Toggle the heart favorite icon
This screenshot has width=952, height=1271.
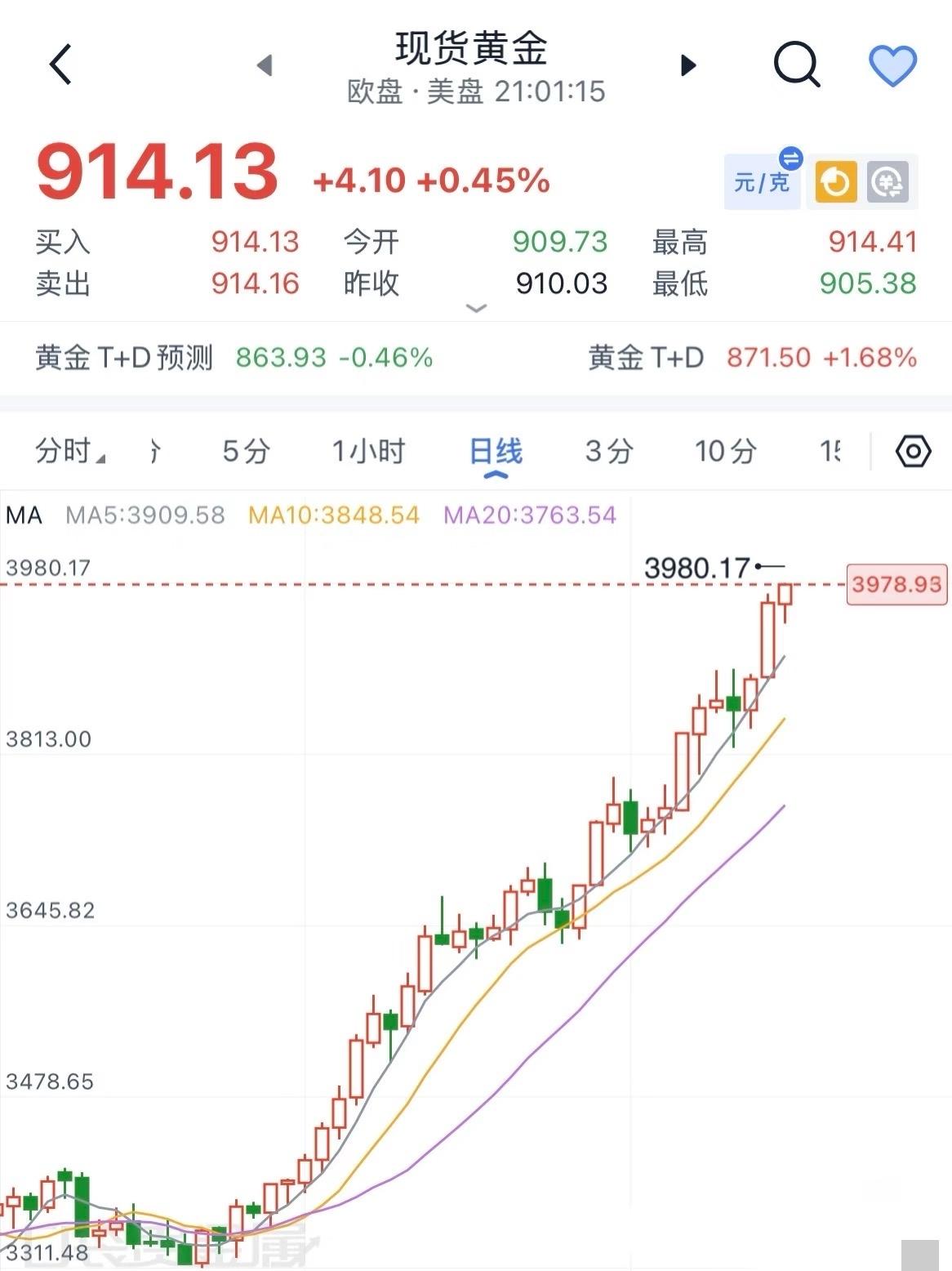coord(892,65)
